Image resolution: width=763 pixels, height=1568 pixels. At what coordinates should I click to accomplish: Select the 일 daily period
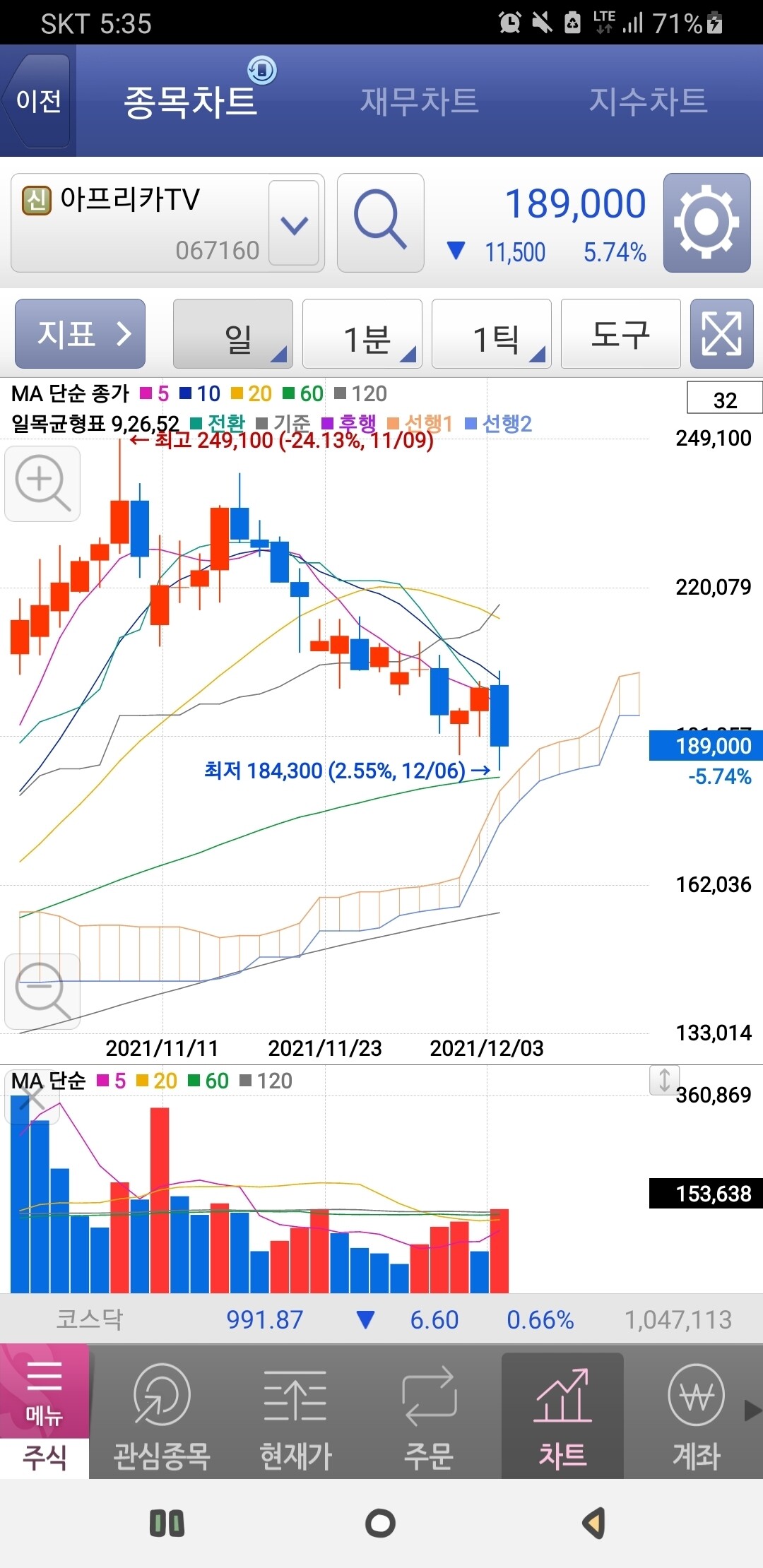(233, 334)
